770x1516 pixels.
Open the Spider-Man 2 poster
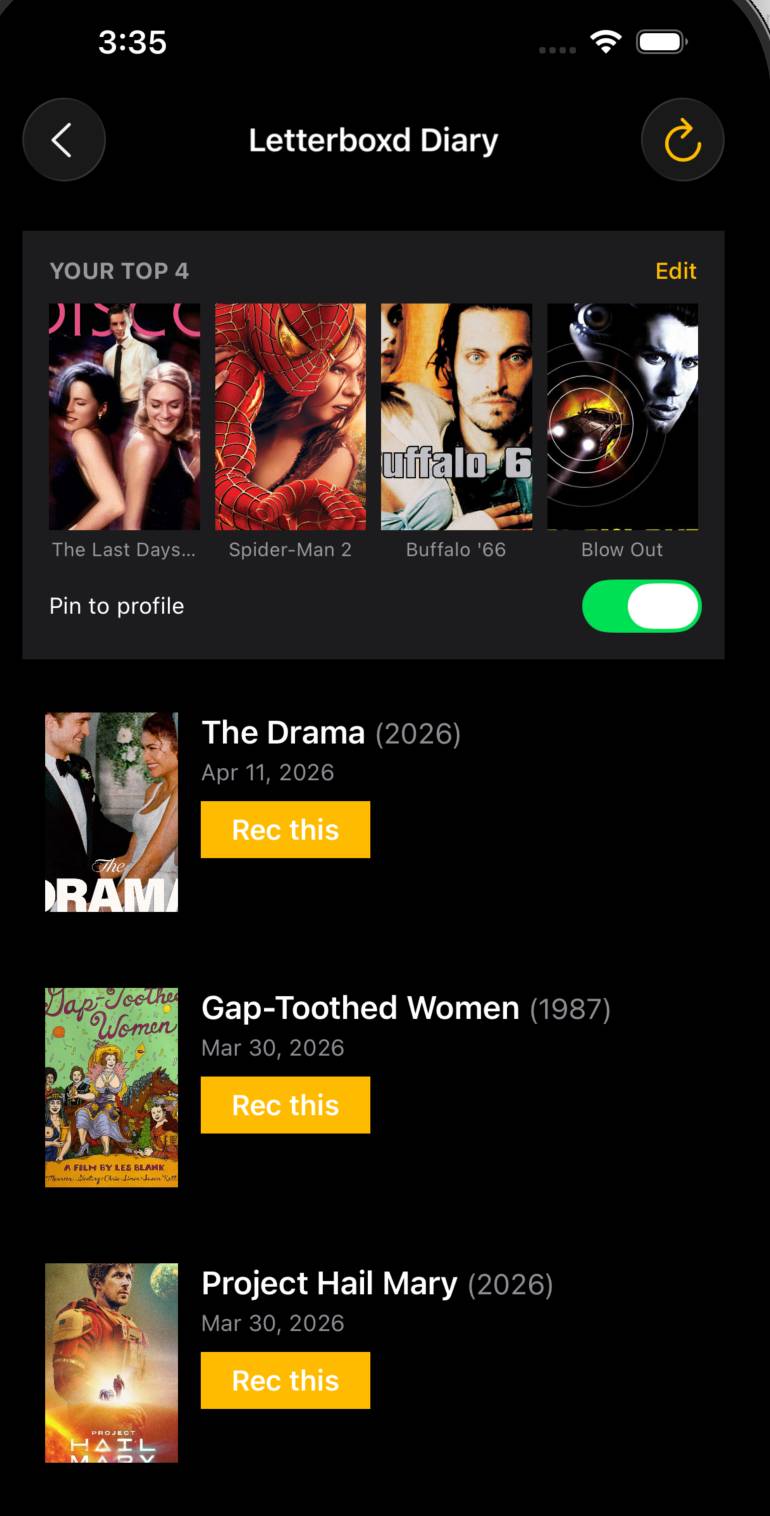pyautogui.click(x=290, y=416)
